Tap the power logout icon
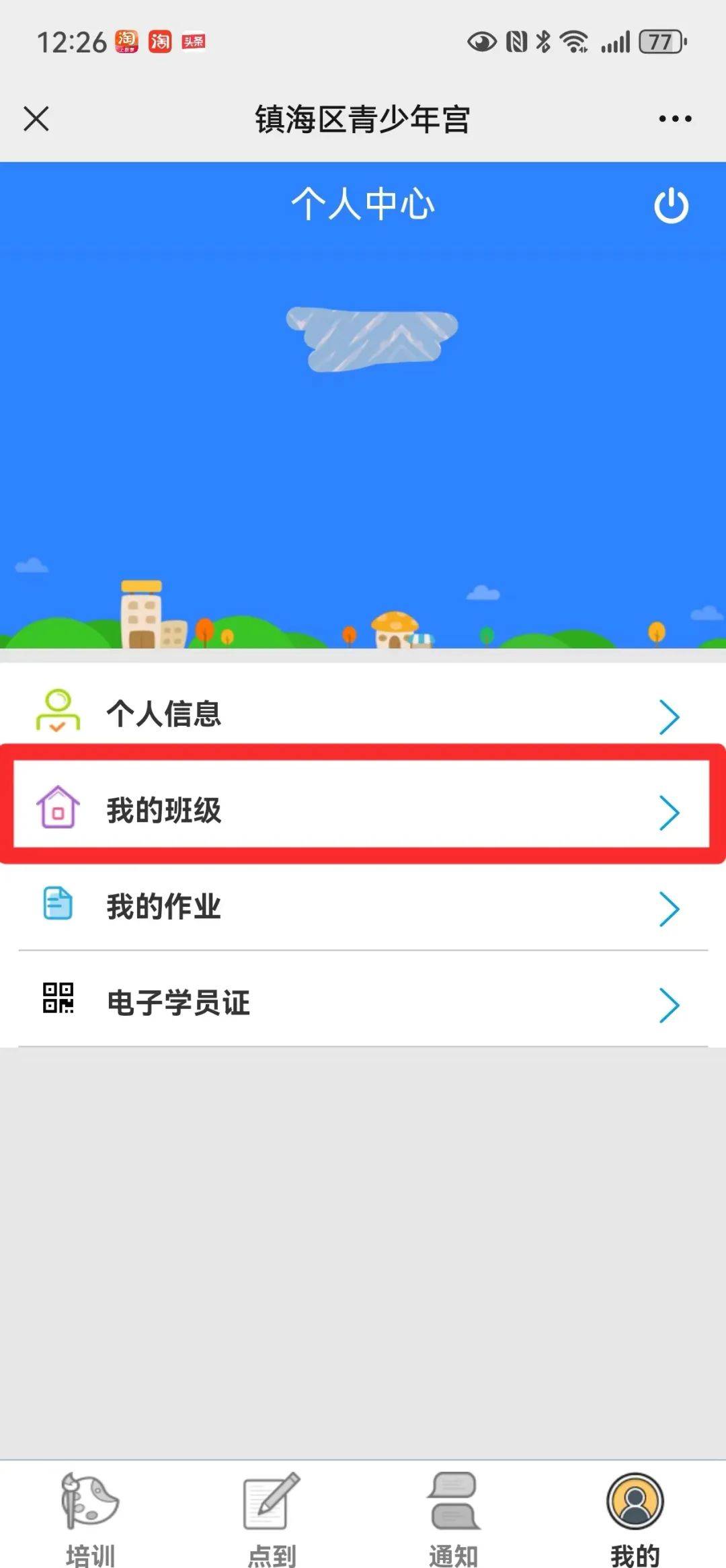Viewport: 726px width, 1568px height. [x=671, y=206]
